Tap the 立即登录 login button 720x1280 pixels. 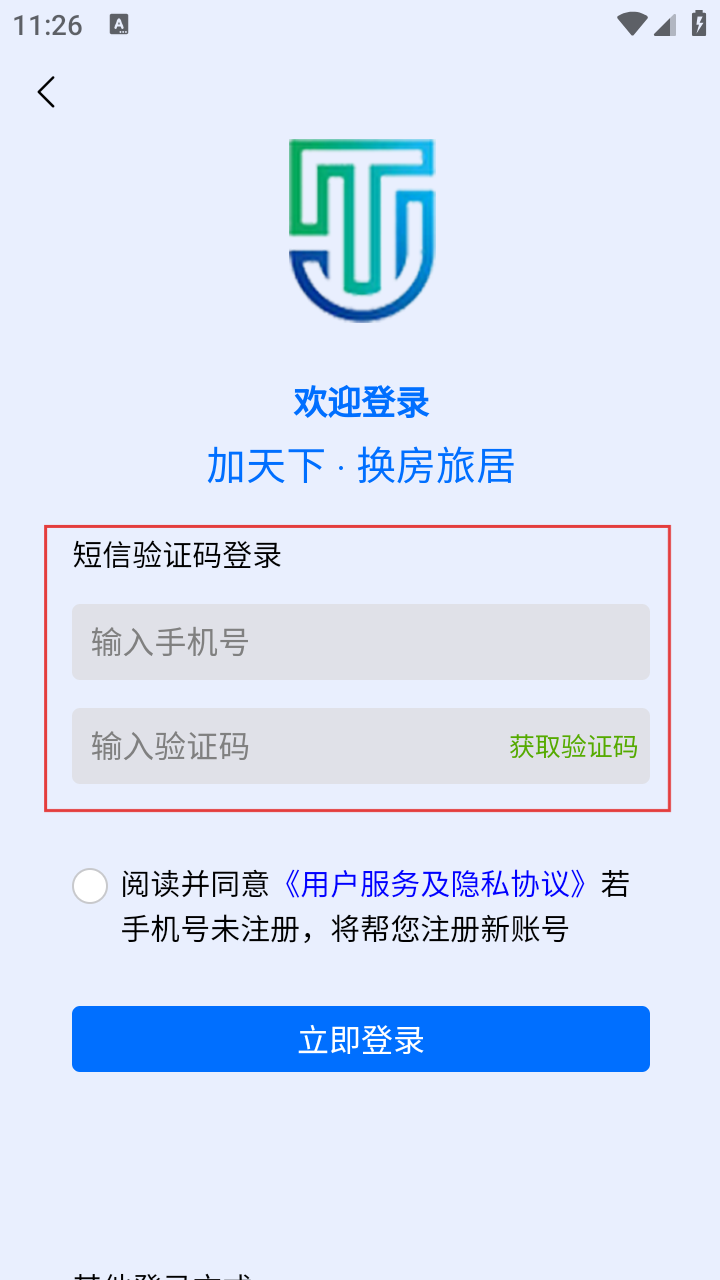coord(361,1039)
